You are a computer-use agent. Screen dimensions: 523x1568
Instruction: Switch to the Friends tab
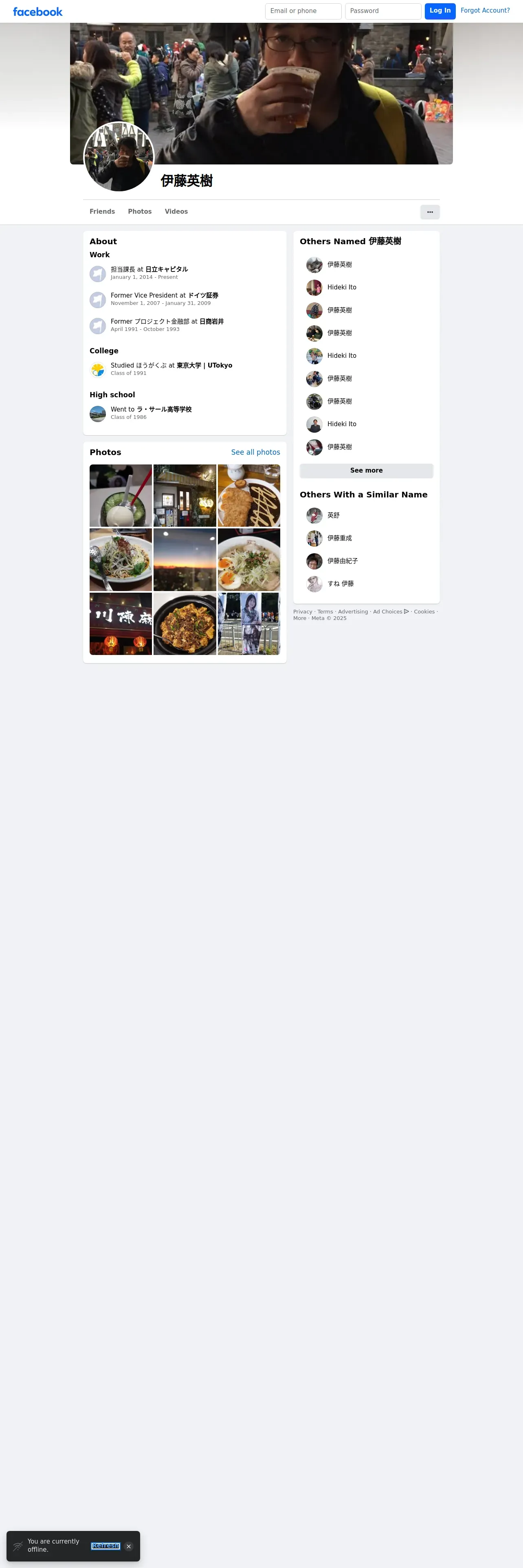[102, 211]
